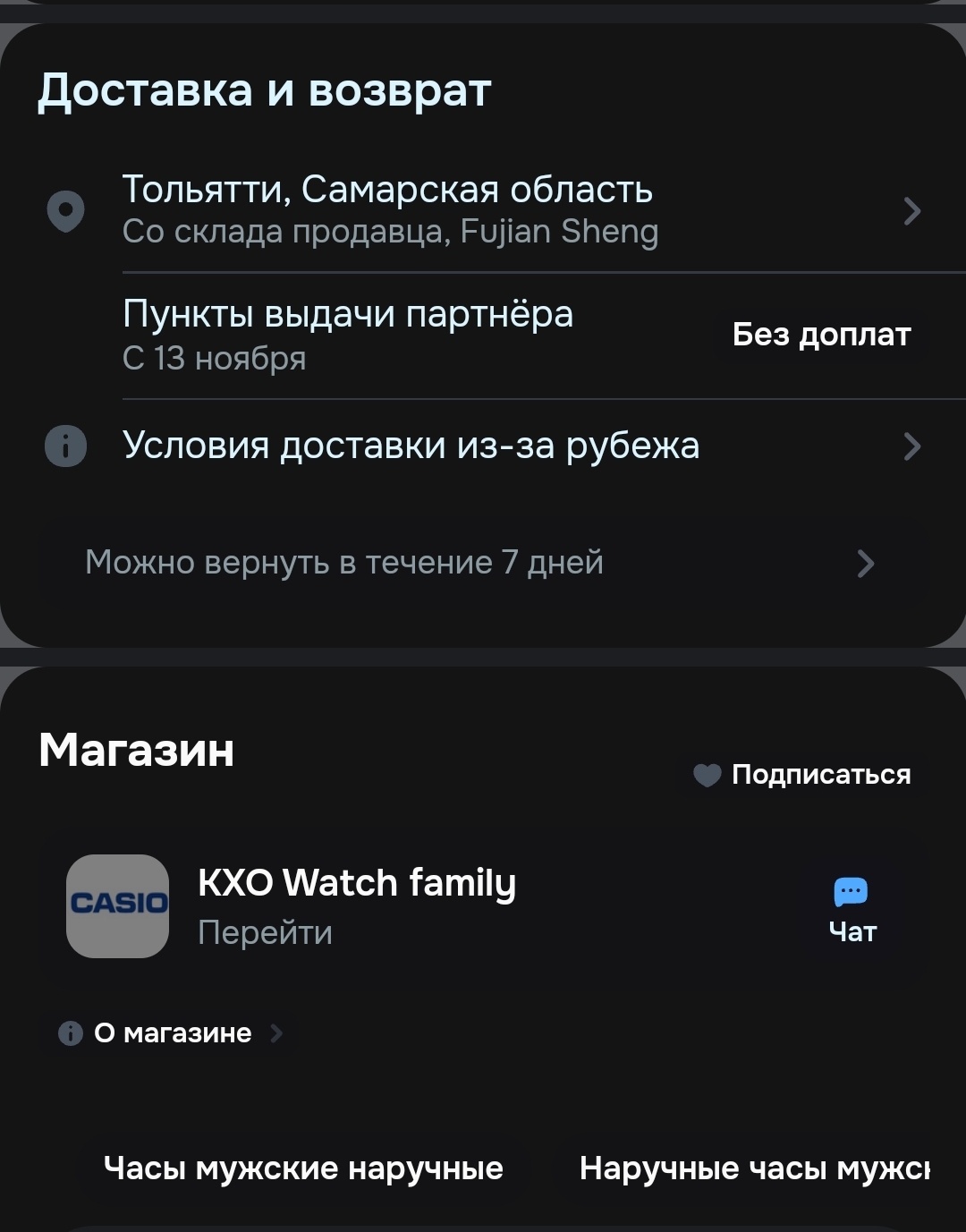The height and width of the screenshot is (1232, 966).
Task: Open Условия доставки из-за рубежа
Action: [x=483, y=446]
